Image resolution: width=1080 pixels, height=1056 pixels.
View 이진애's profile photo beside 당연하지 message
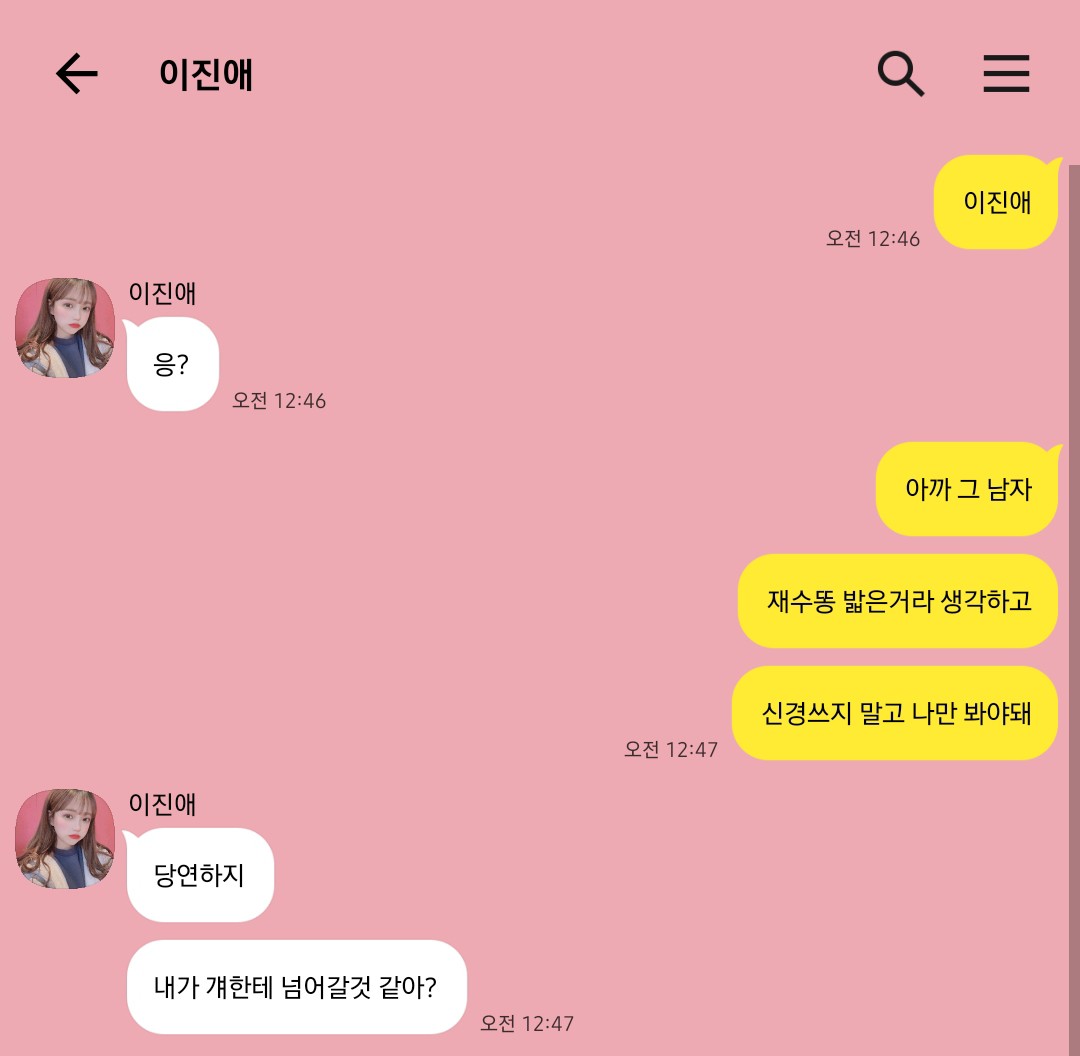coord(65,839)
